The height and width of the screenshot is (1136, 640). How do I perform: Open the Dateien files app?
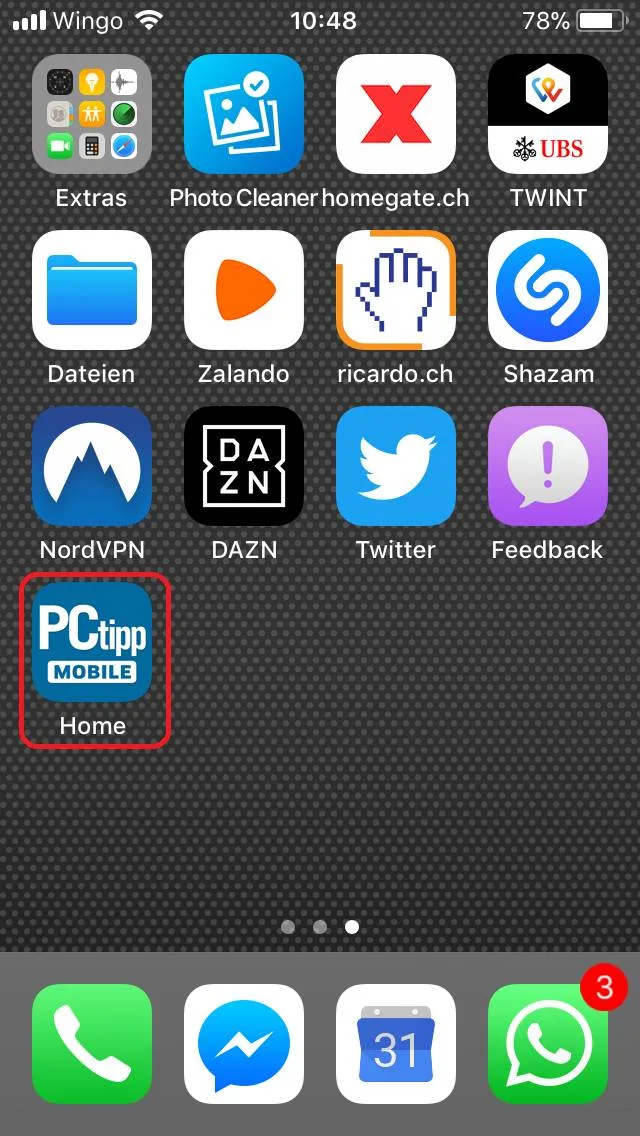92,290
